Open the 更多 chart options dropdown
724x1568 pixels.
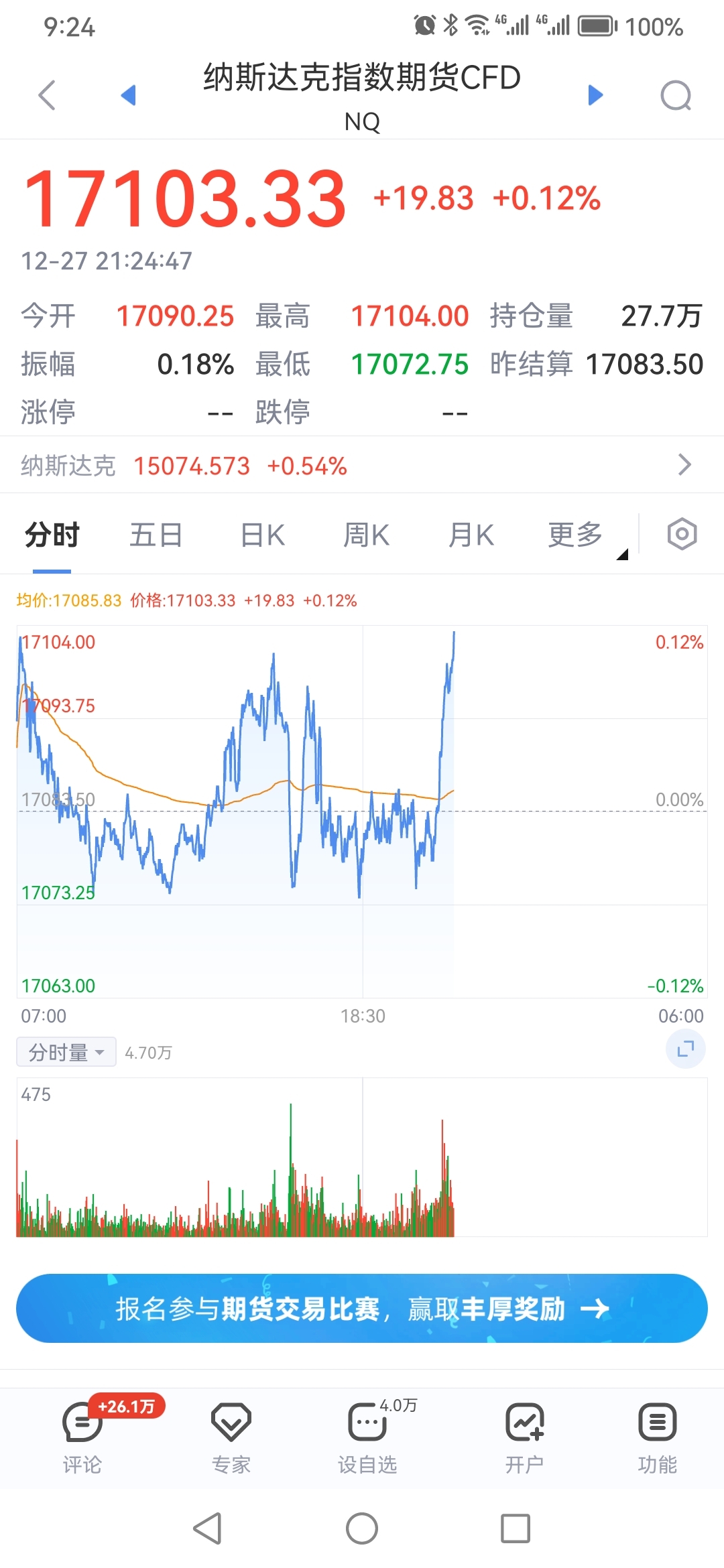click(x=574, y=534)
